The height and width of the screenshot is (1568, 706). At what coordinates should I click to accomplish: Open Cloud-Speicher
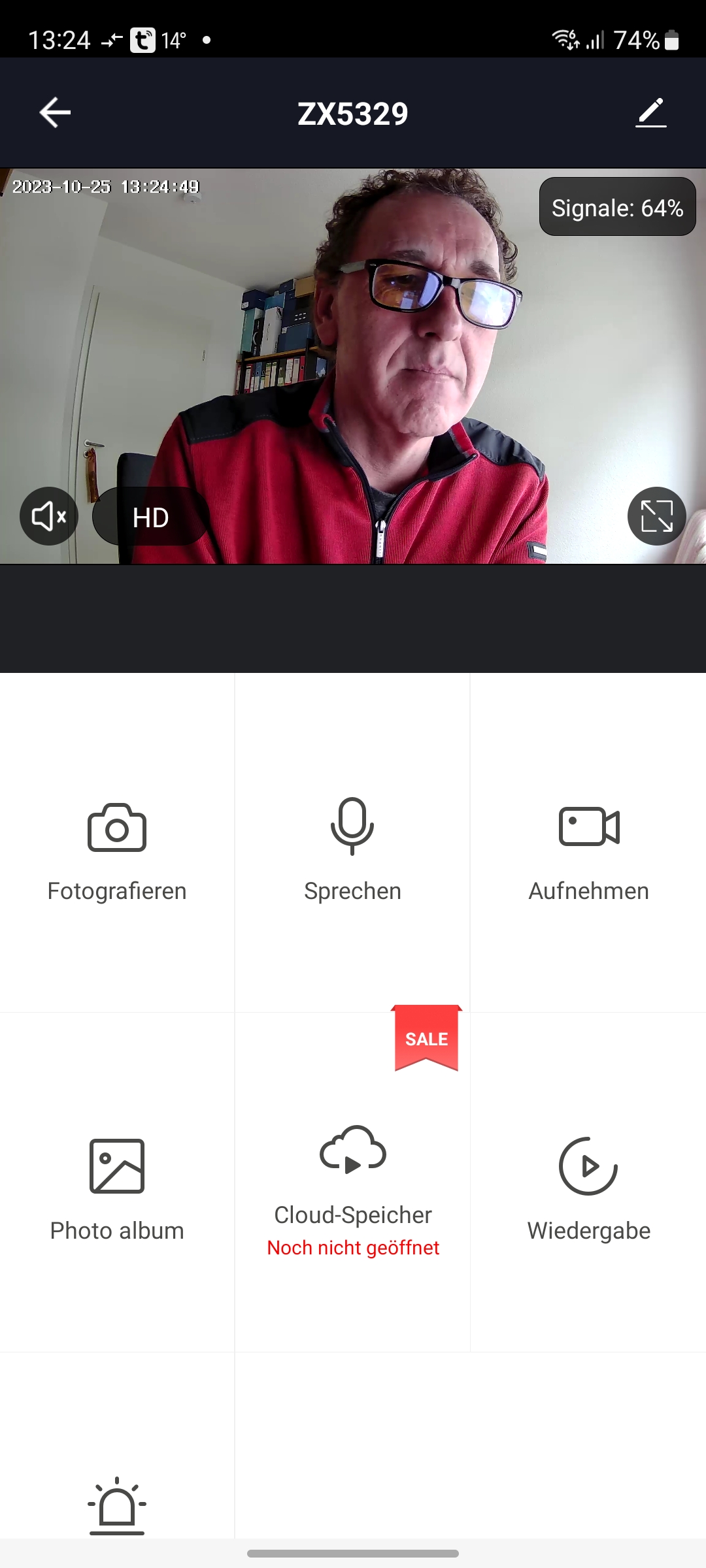click(352, 1183)
